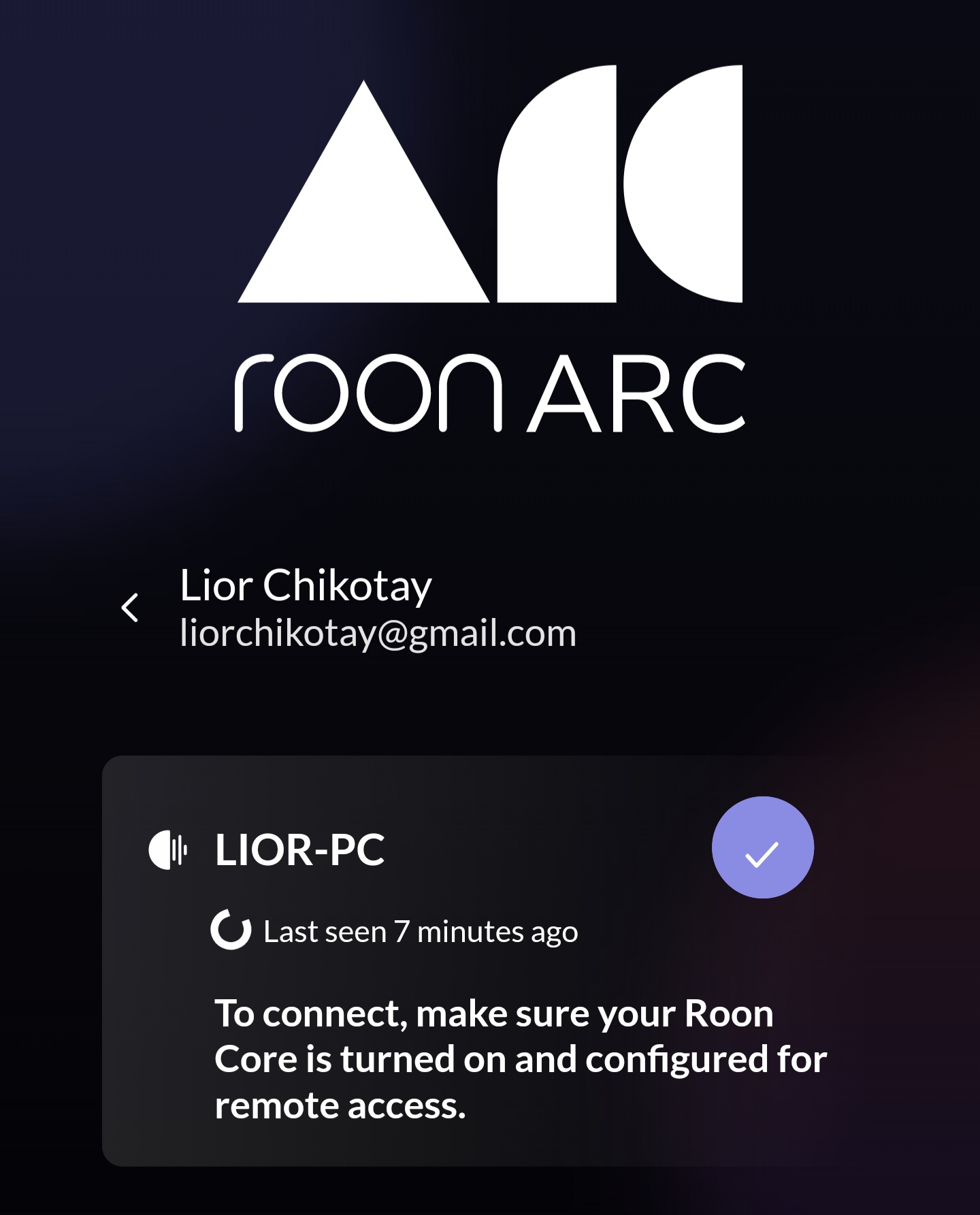Tap the purple checkmark button for LIOR-PC
Image resolution: width=980 pixels, height=1215 pixels.
pyautogui.click(x=762, y=847)
